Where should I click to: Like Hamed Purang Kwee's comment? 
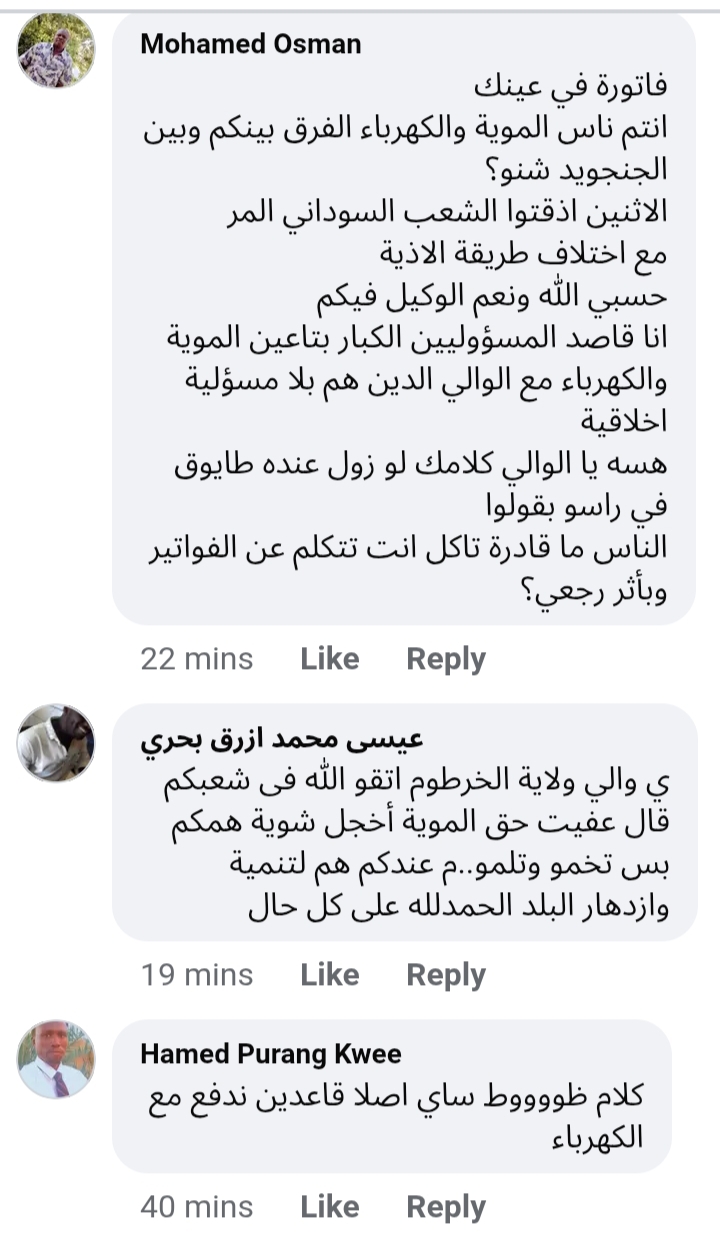329,1206
